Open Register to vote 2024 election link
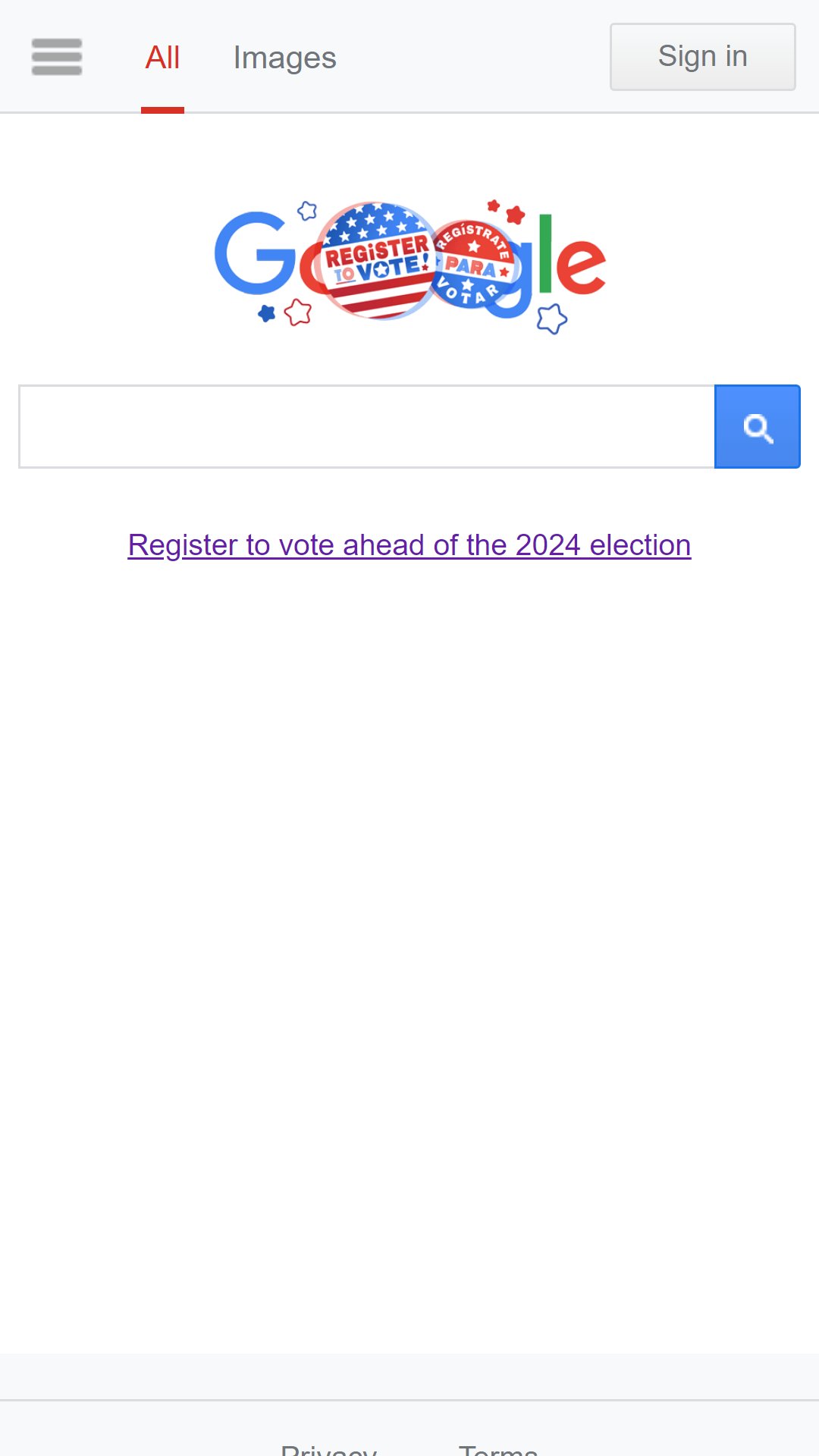The image size is (819, 1456). coord(409,545)
